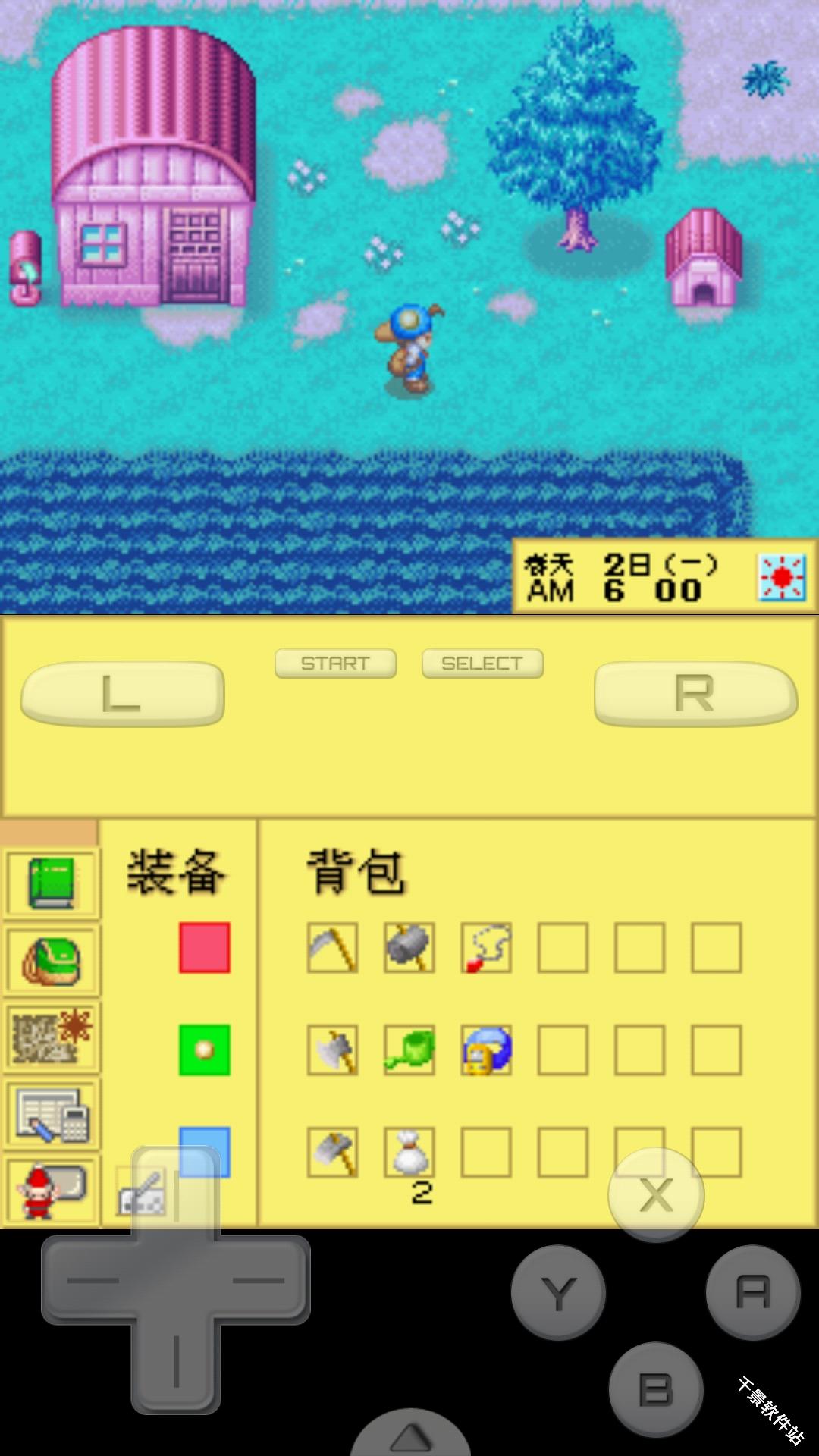Pick the blue equipment swatch

click(x=205, y=1150)
